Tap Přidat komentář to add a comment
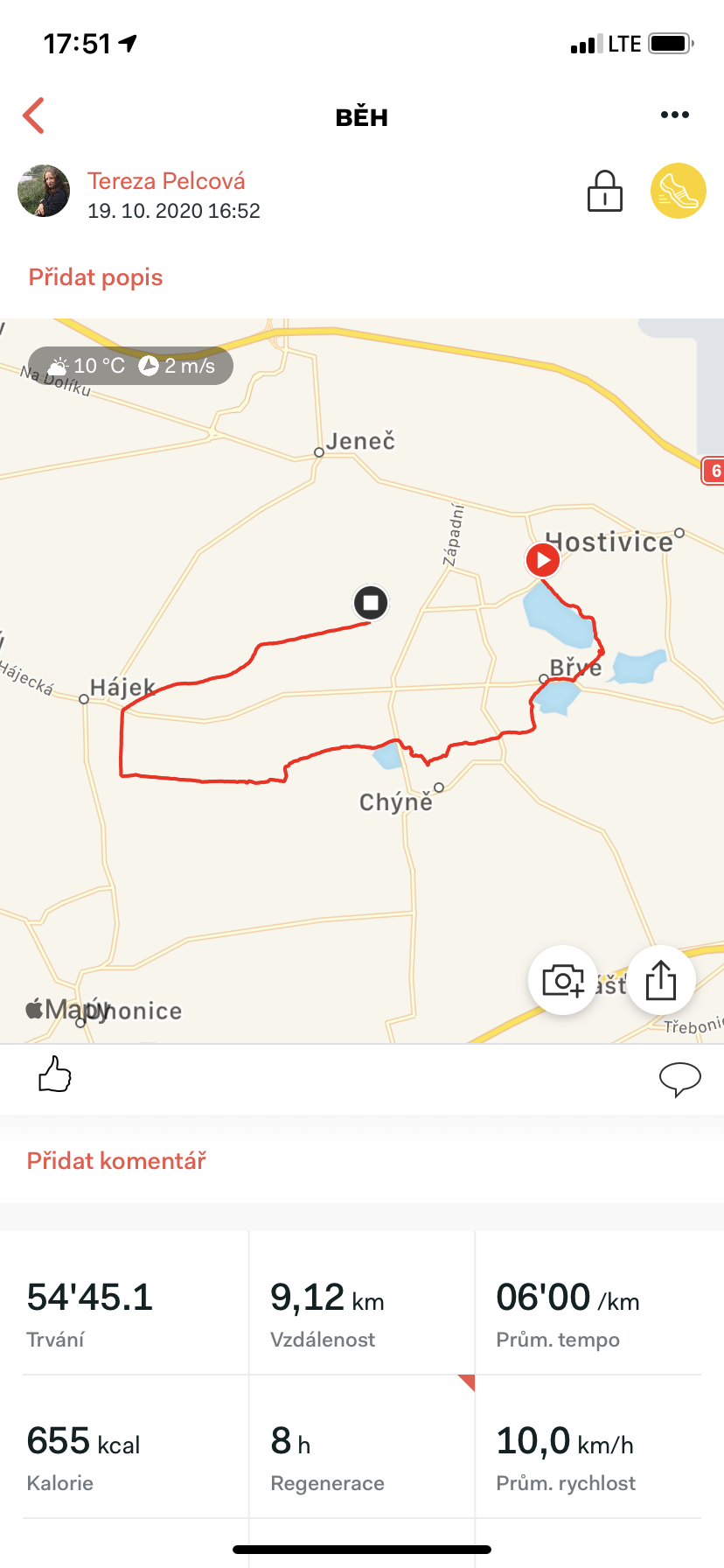724x1568 pixels. tap(116, 1161)
